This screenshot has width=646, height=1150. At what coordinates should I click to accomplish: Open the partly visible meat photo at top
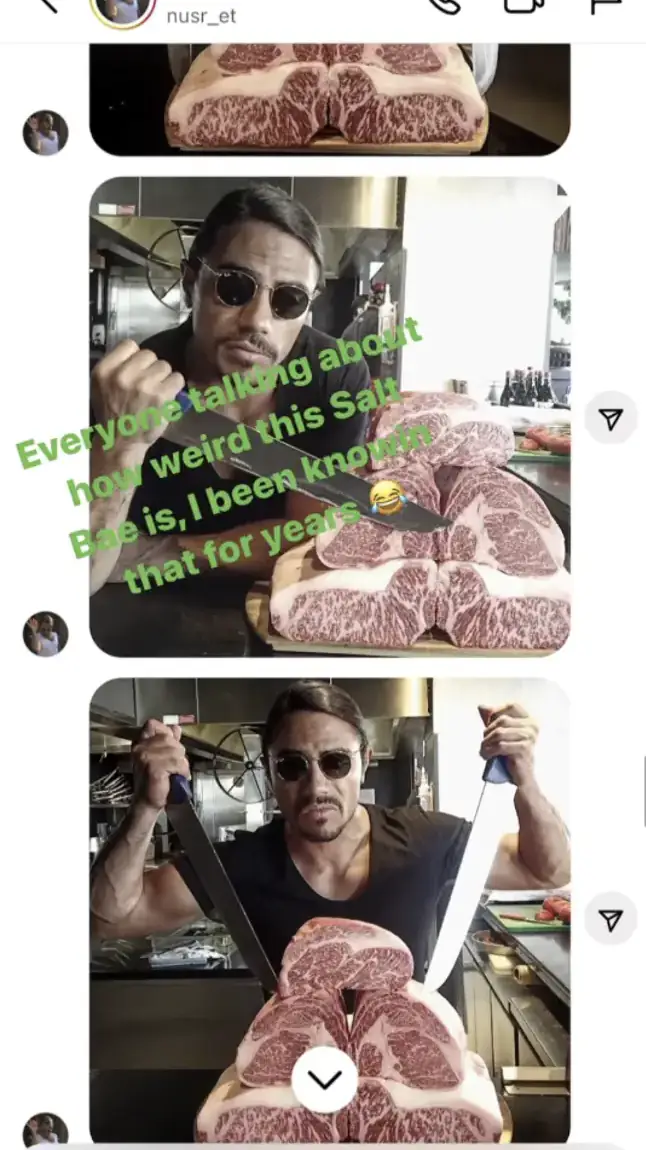pos(329,100)
